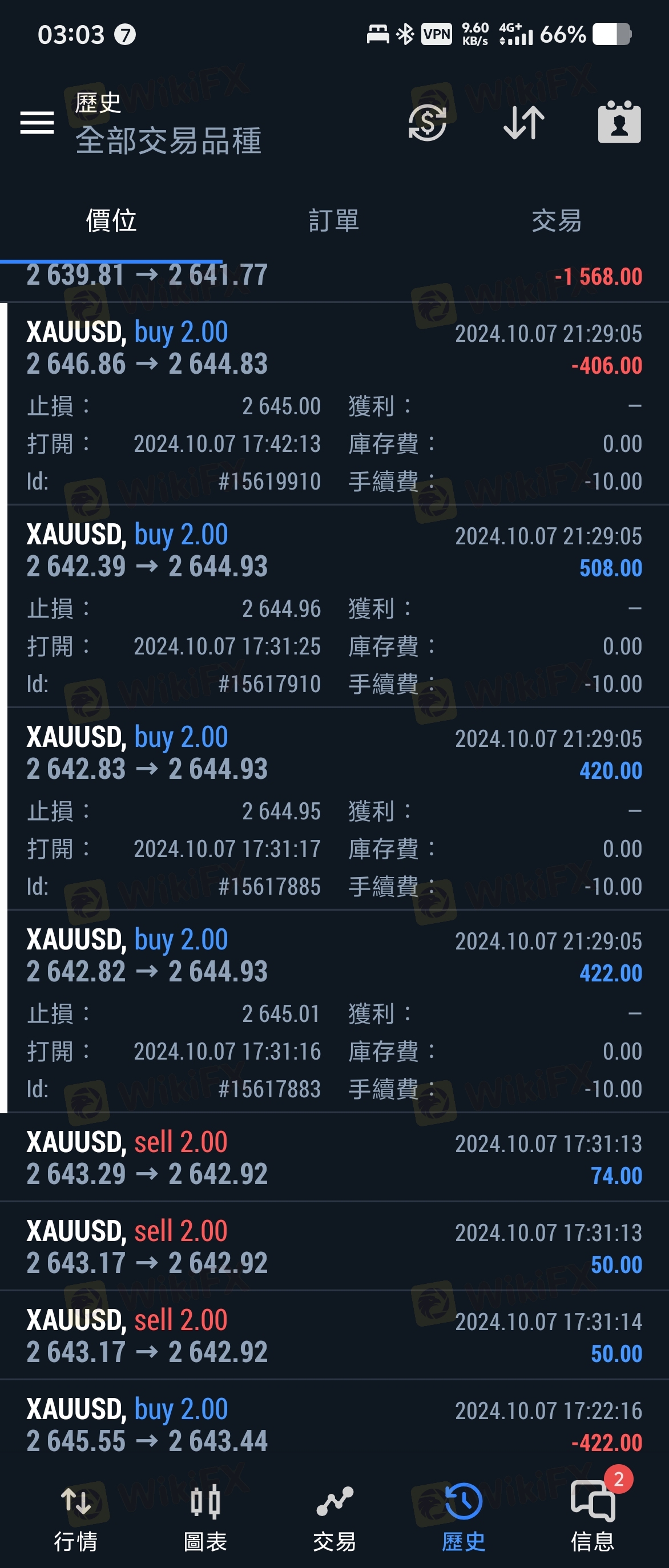Tap the currency filter icon
This screenshot has height=1568, width=669.
[x=428, y=123]
